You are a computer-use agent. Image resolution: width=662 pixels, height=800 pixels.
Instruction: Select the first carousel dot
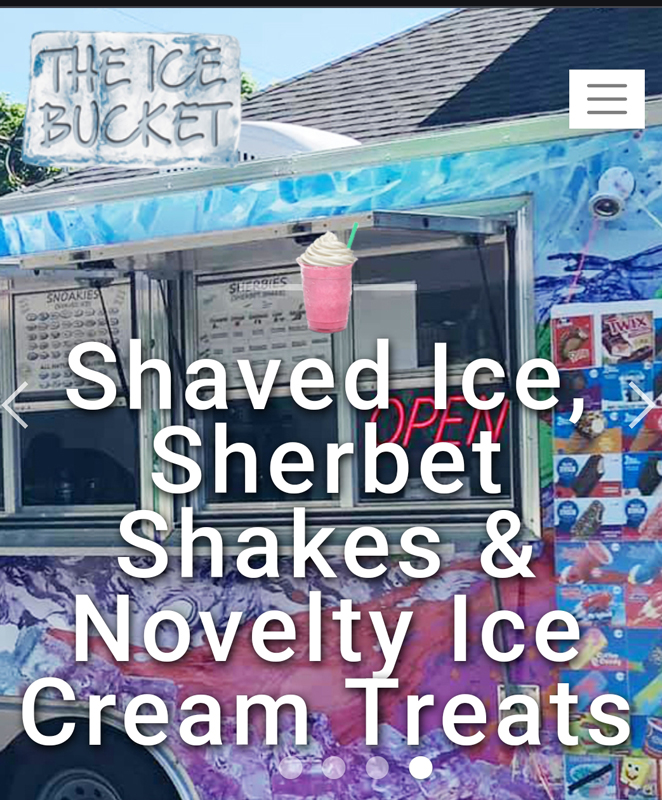click(x=291, y=767)
